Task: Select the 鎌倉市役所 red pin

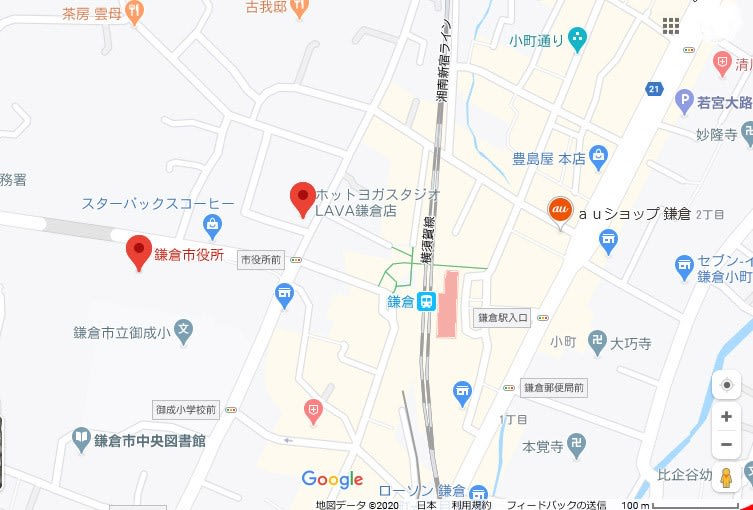Action: (139, 250)
